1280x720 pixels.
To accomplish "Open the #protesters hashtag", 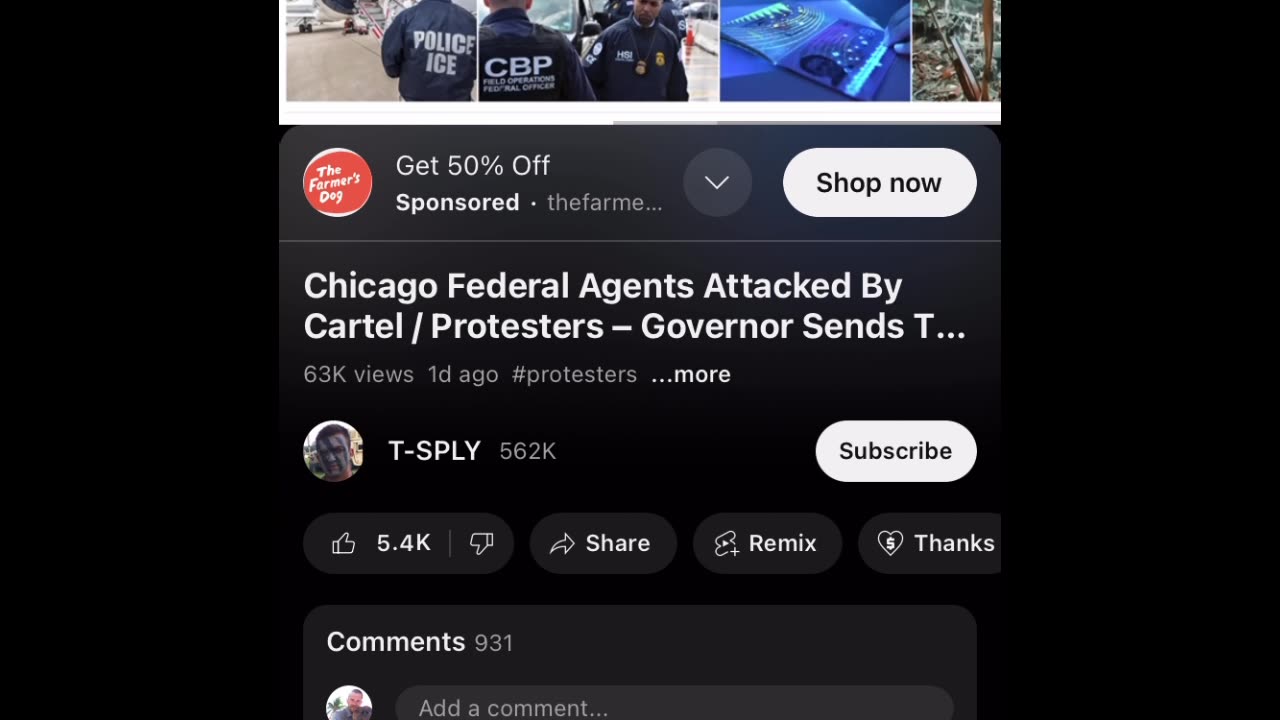I will pos(574,374).
